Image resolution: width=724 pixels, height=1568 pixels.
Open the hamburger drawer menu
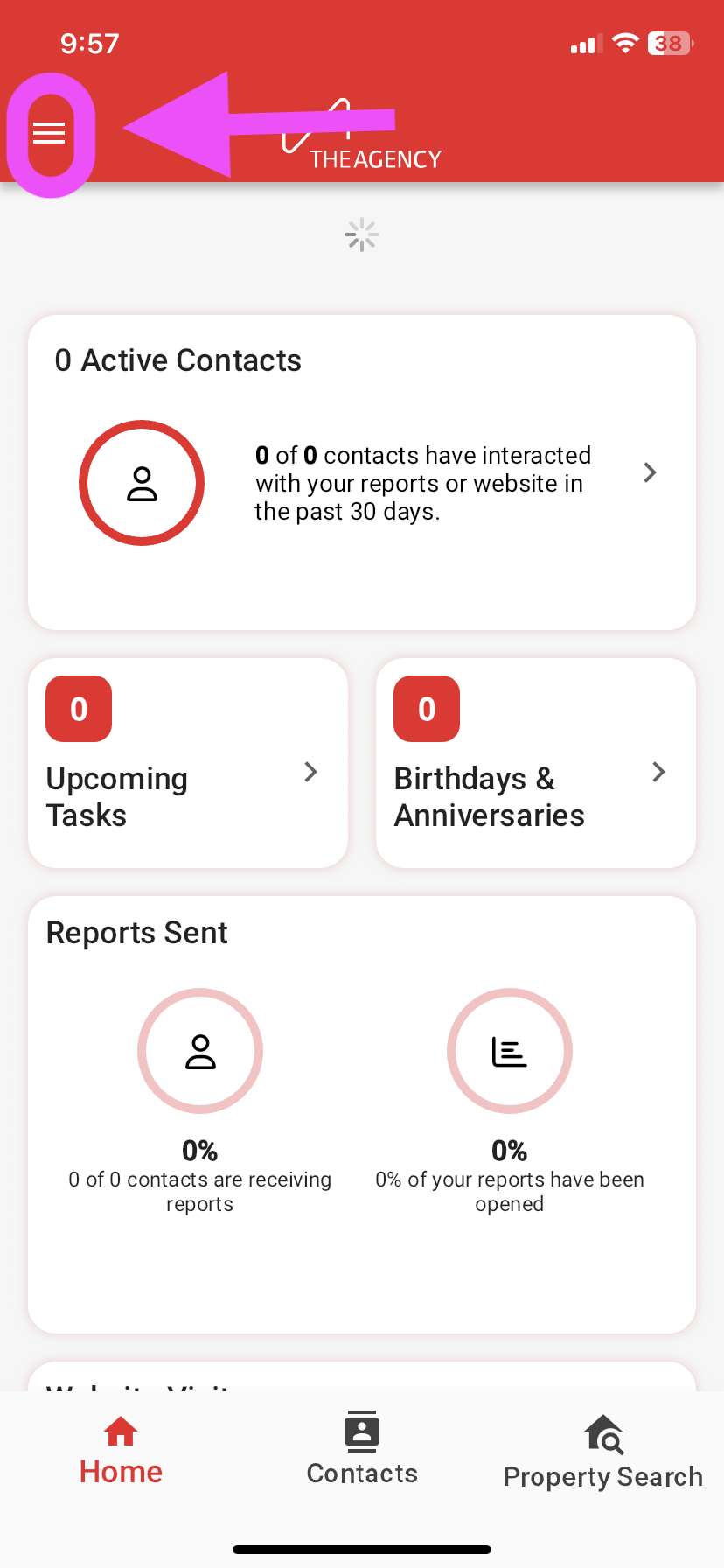(x=49, y=133)
